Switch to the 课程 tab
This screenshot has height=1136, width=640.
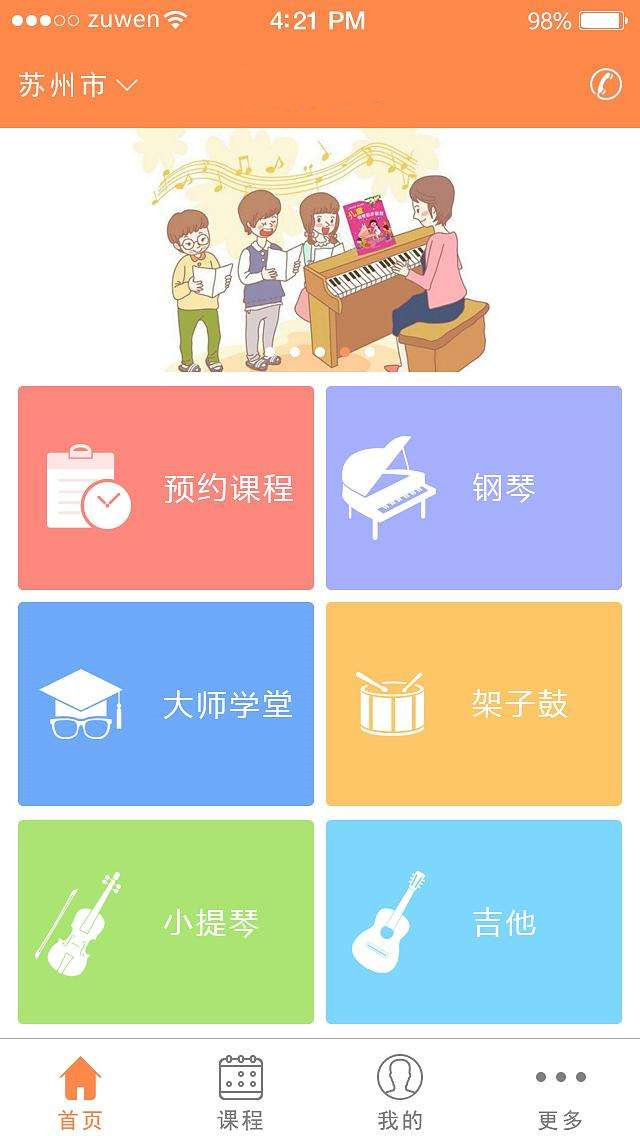[x=240, y=1091]
